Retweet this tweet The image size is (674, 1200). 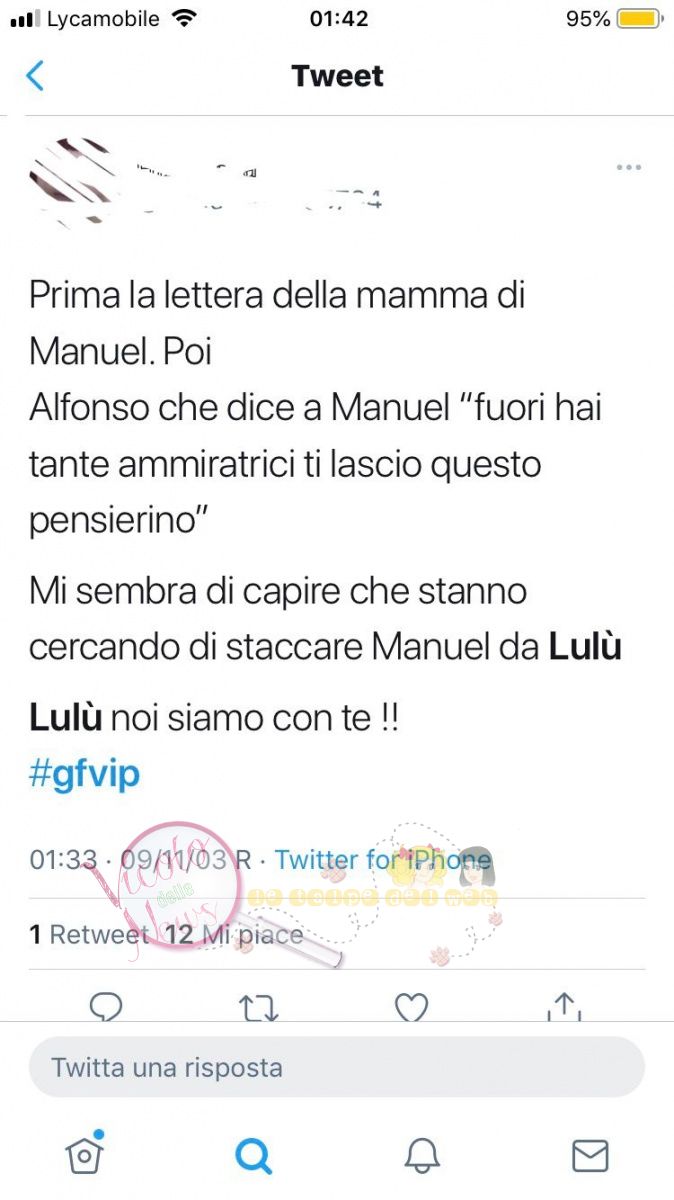pyautogui.click(x=259, y=1006)
